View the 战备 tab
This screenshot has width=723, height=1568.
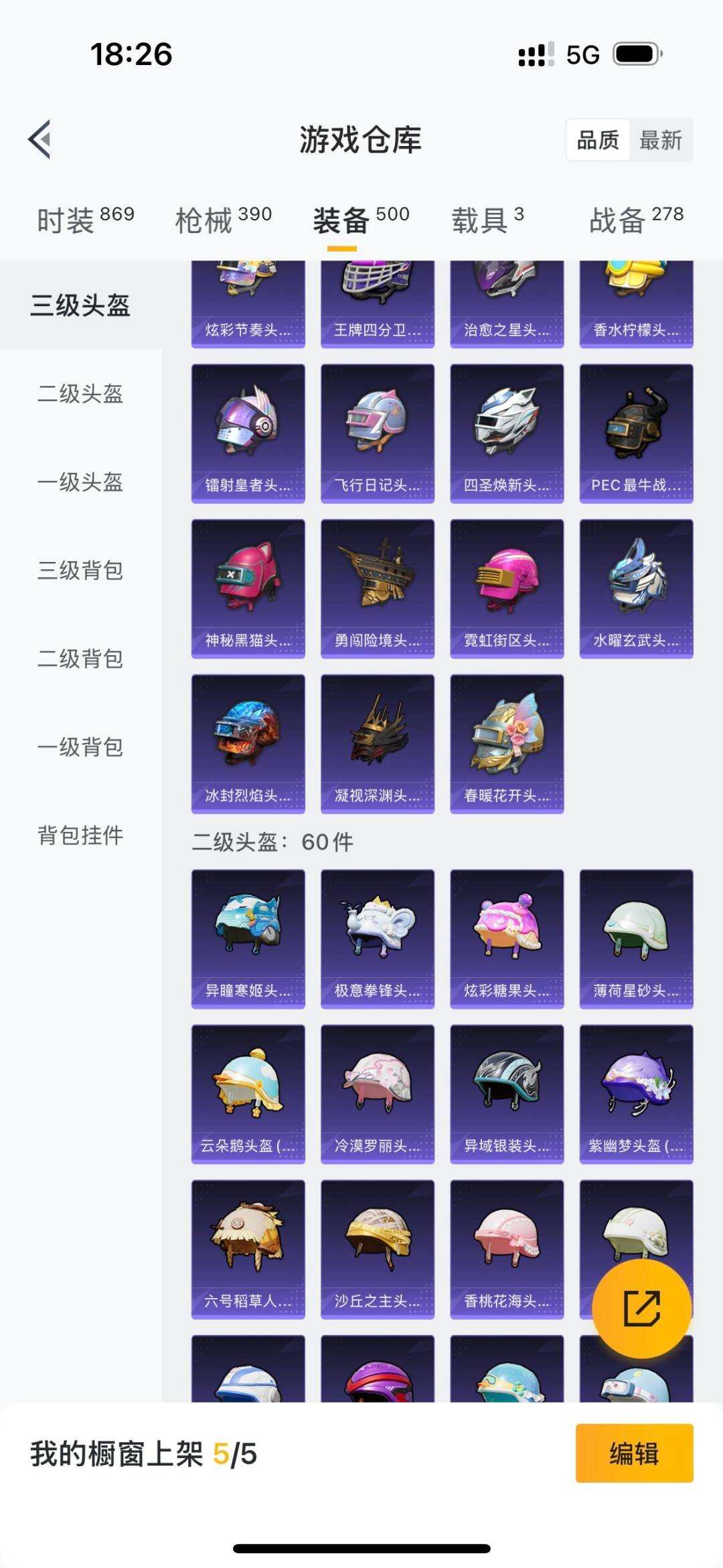(x=636, y=220)
